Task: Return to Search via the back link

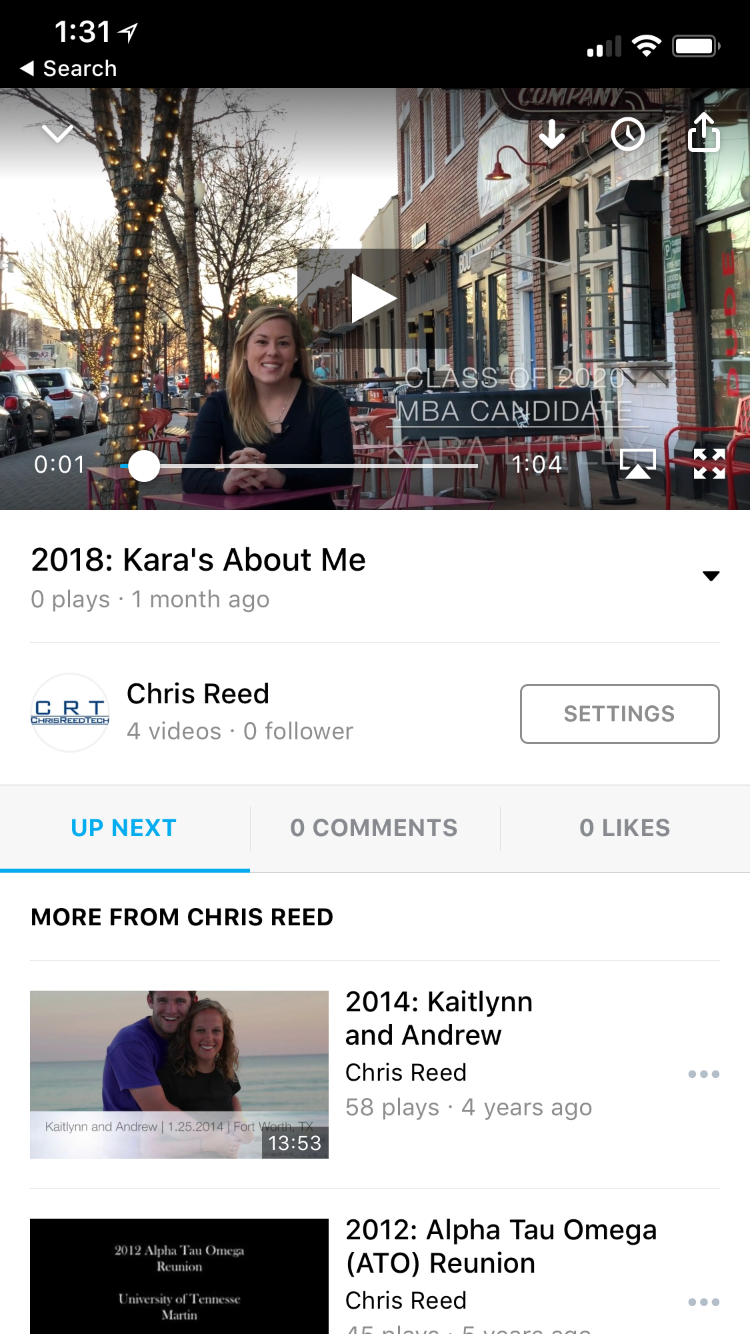Action: pos(68,68)
